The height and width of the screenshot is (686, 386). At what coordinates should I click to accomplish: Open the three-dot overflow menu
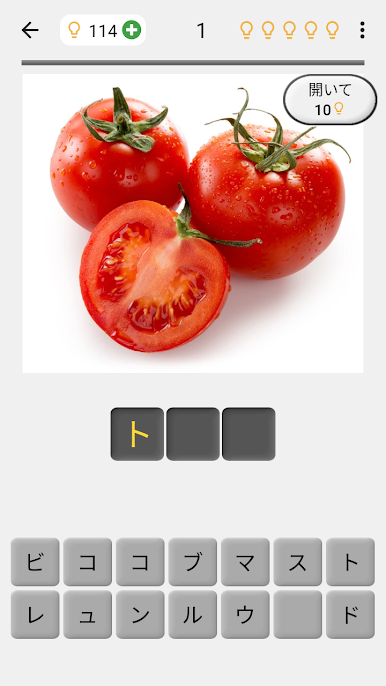pos(362,30)
